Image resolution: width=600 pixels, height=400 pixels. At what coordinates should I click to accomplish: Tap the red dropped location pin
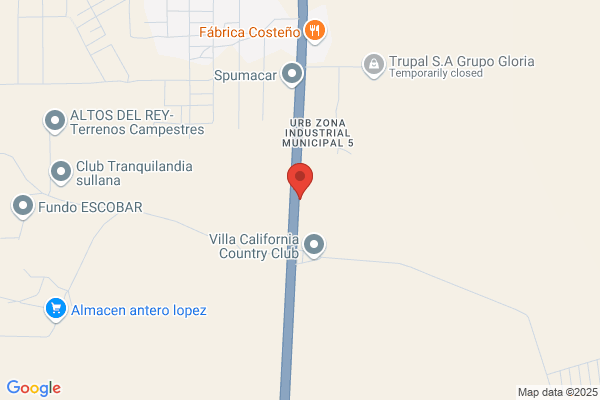tap(300, 180)
